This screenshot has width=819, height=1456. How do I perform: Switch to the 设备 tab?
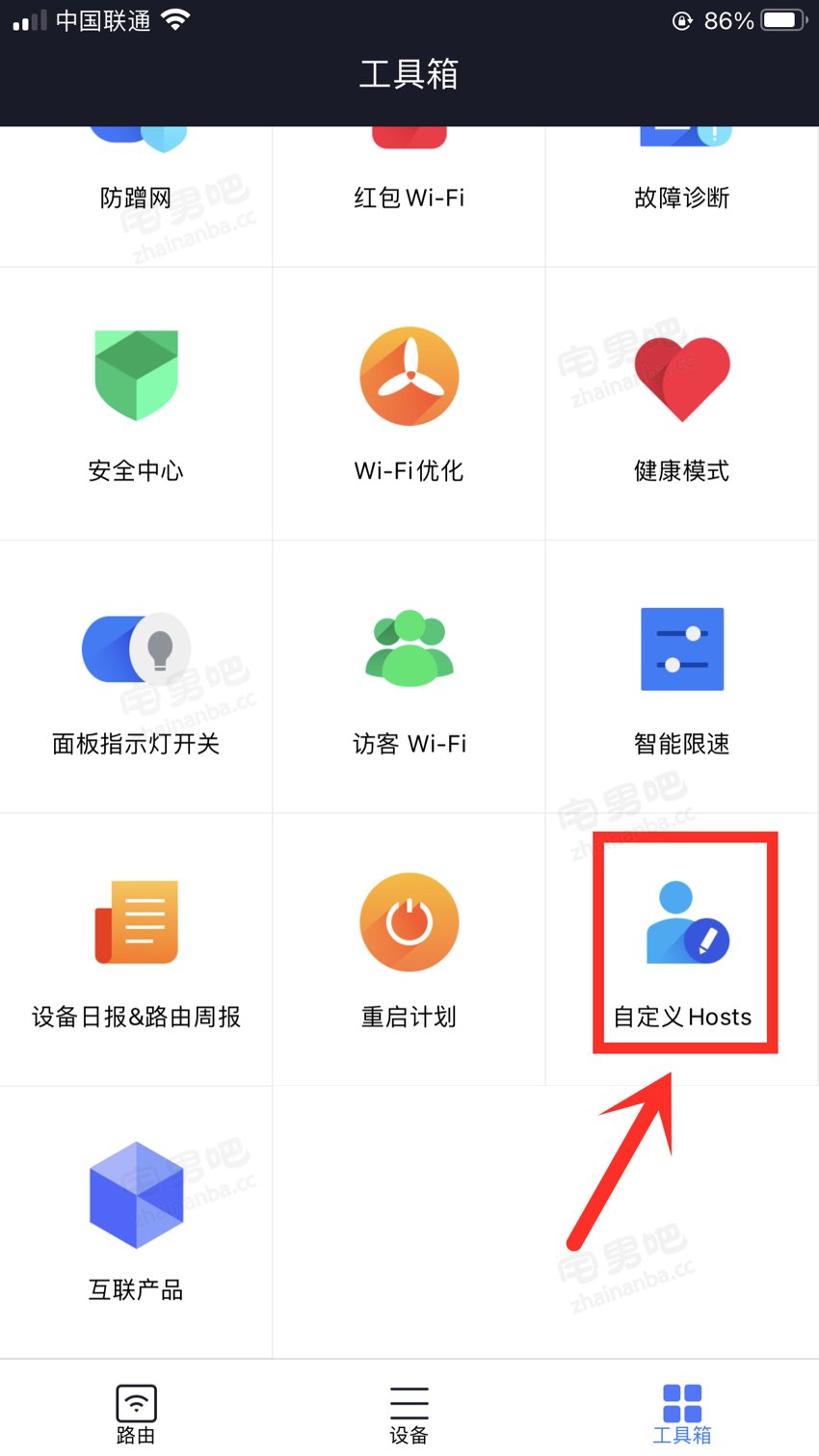point(409,1413)
